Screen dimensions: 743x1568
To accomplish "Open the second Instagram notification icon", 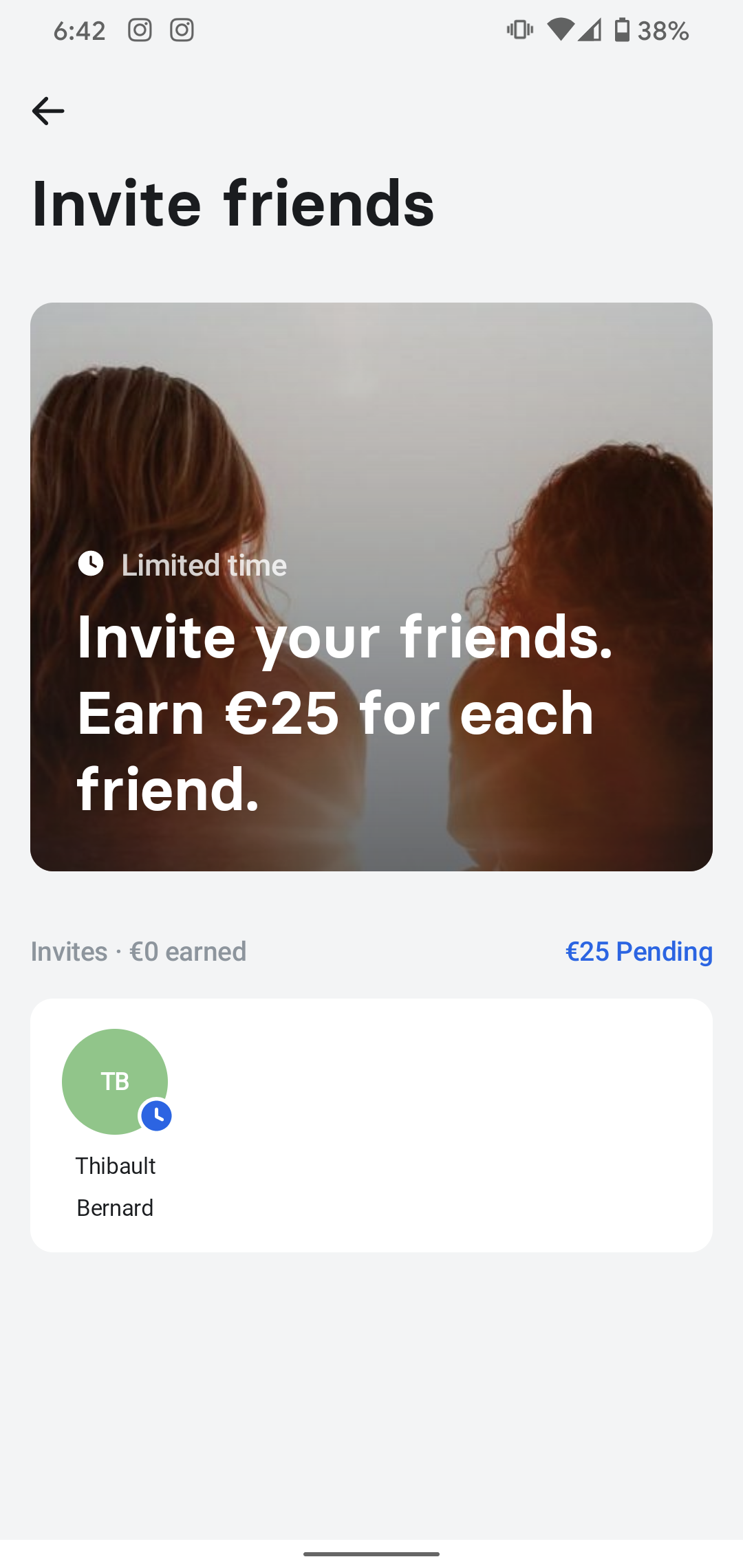I will coord(182,30).
